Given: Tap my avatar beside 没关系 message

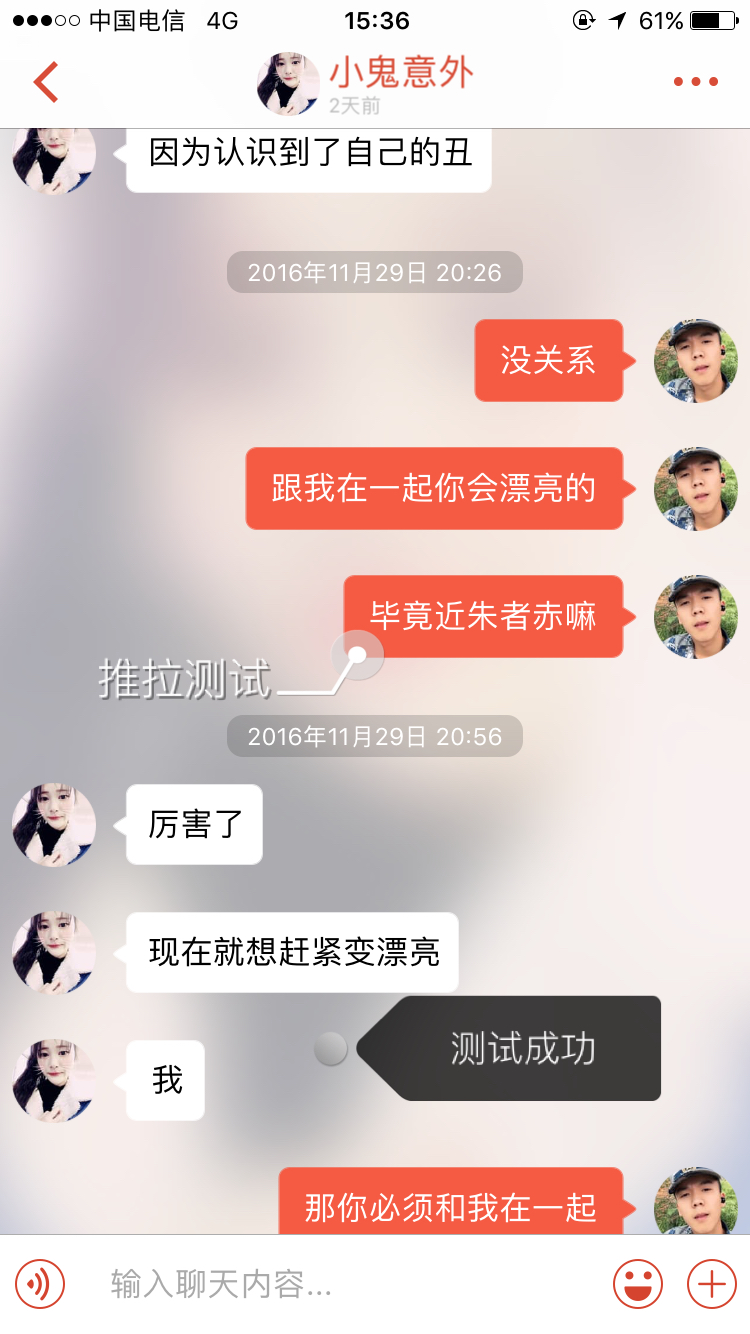Looking at the screenshot, I should pos(695,361).
